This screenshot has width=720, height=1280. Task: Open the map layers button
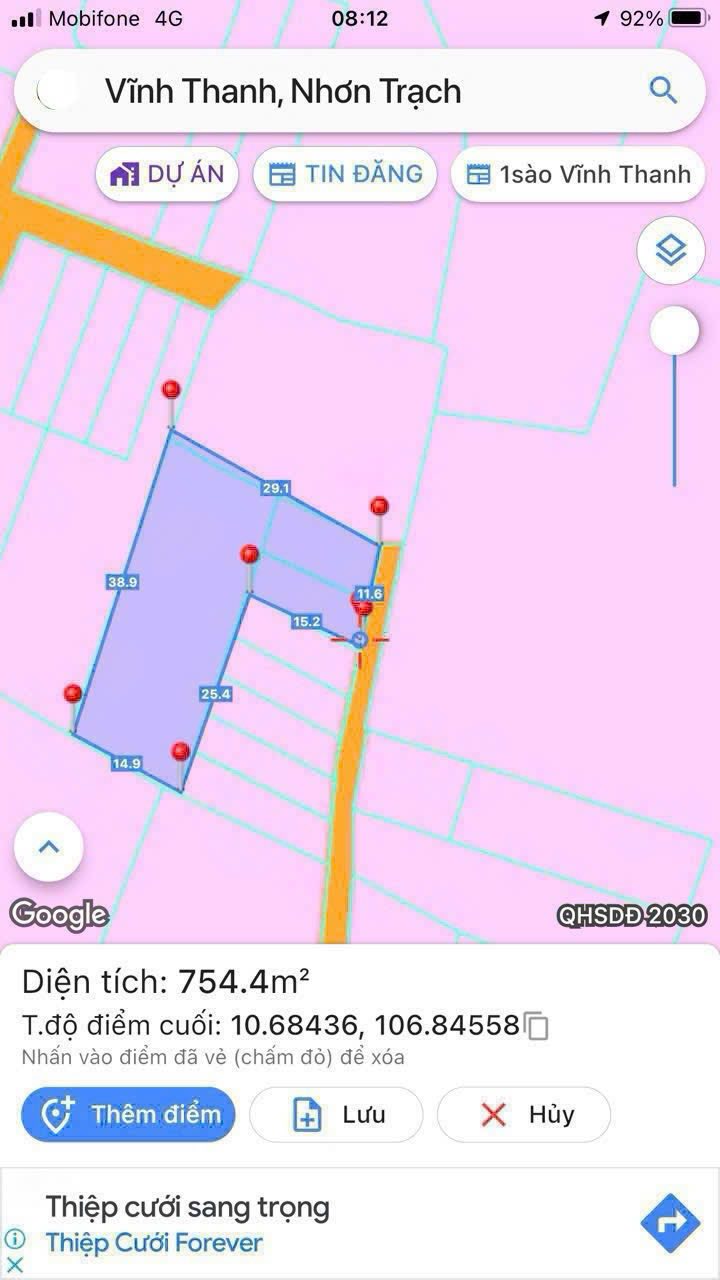[x=671, y=250]
